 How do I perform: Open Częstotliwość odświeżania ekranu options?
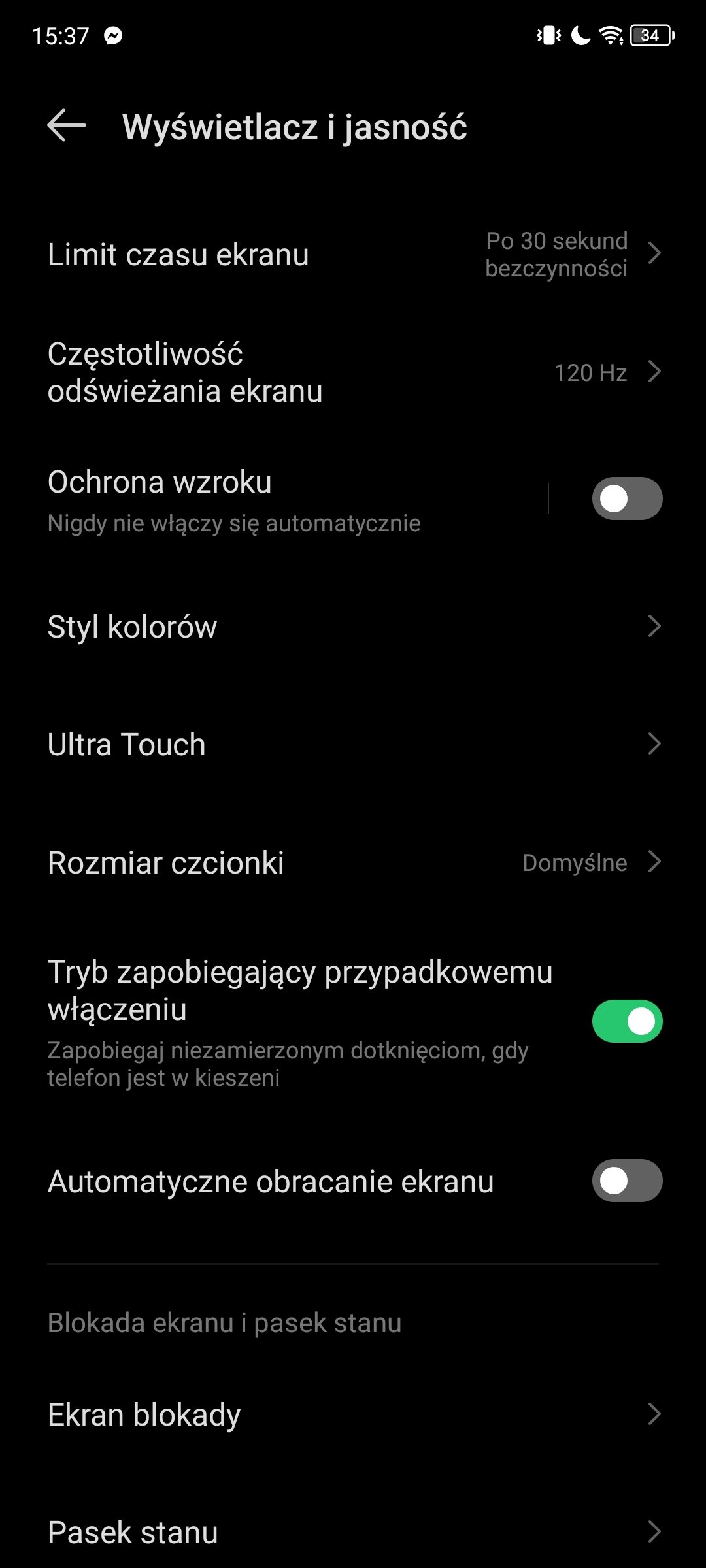tap(353, 372)
